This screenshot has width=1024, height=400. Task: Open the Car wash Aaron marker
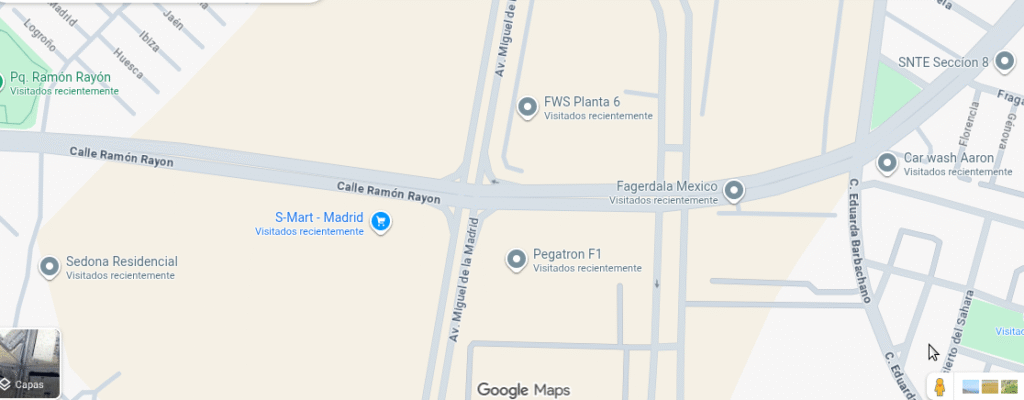[x=886, y=162]
